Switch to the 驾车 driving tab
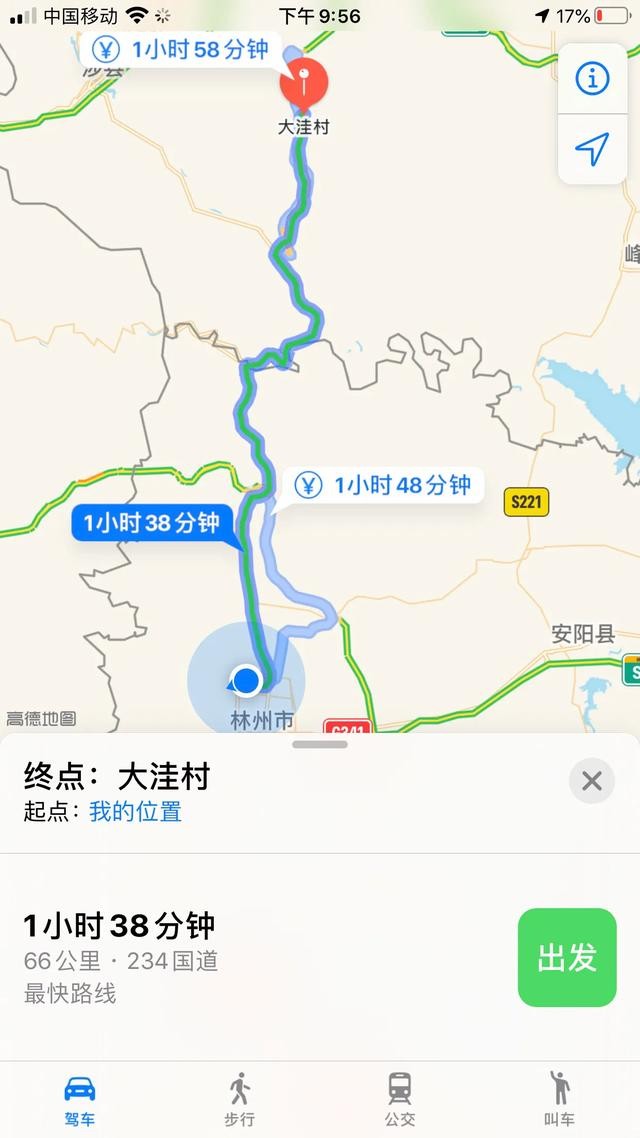The image size is (640, 1138). pyautogui.click(x=80, y=1098)
